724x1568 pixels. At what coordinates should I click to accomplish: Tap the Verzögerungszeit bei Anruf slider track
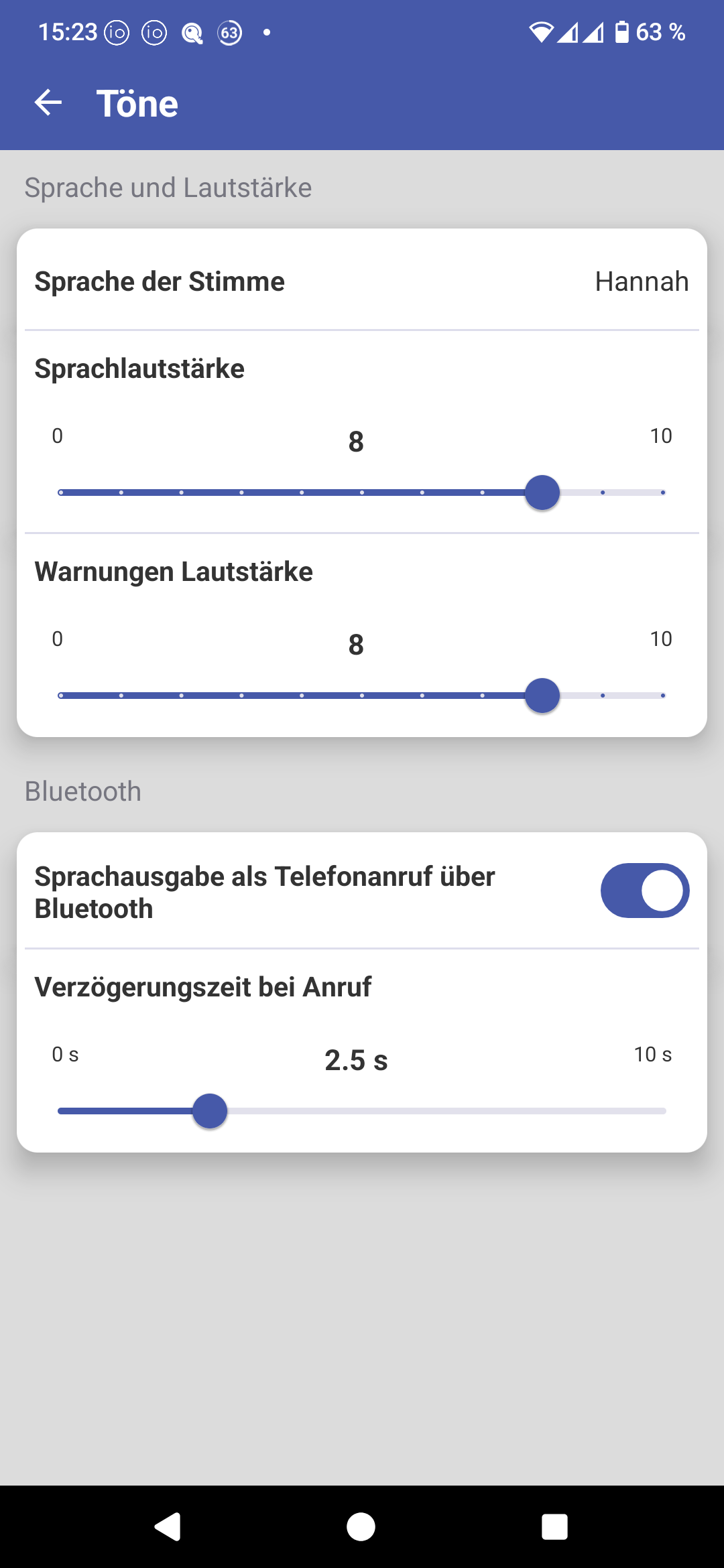point(362,1111)
